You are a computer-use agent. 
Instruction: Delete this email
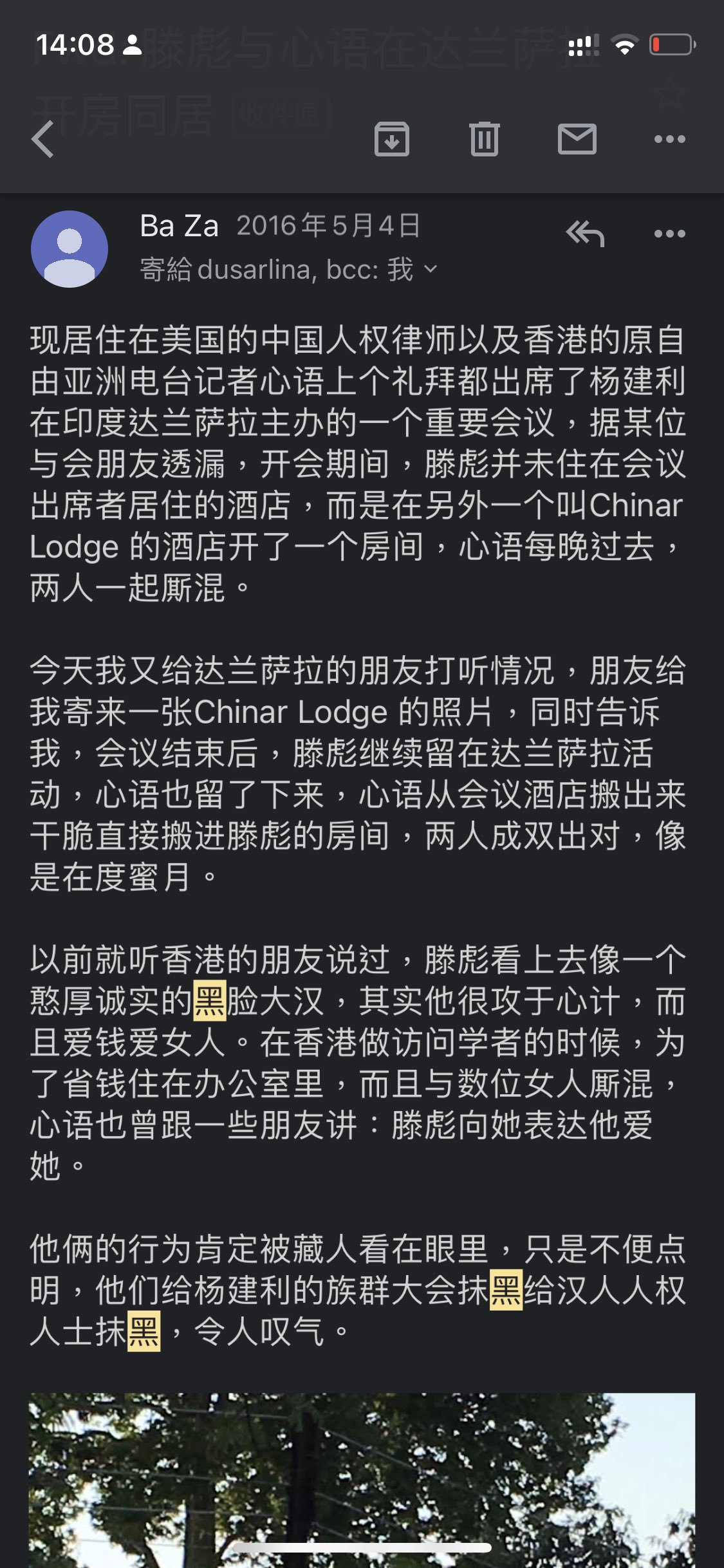click(x=484, y=139)
